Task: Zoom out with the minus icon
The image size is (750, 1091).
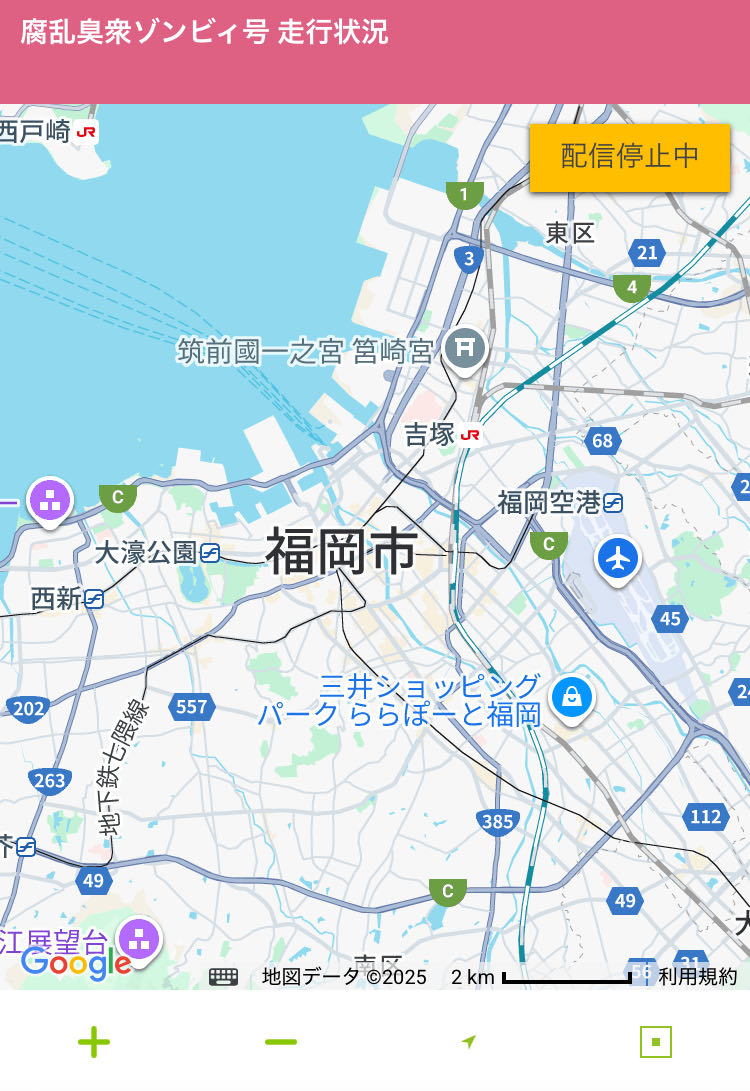Action: point(281,1042)
